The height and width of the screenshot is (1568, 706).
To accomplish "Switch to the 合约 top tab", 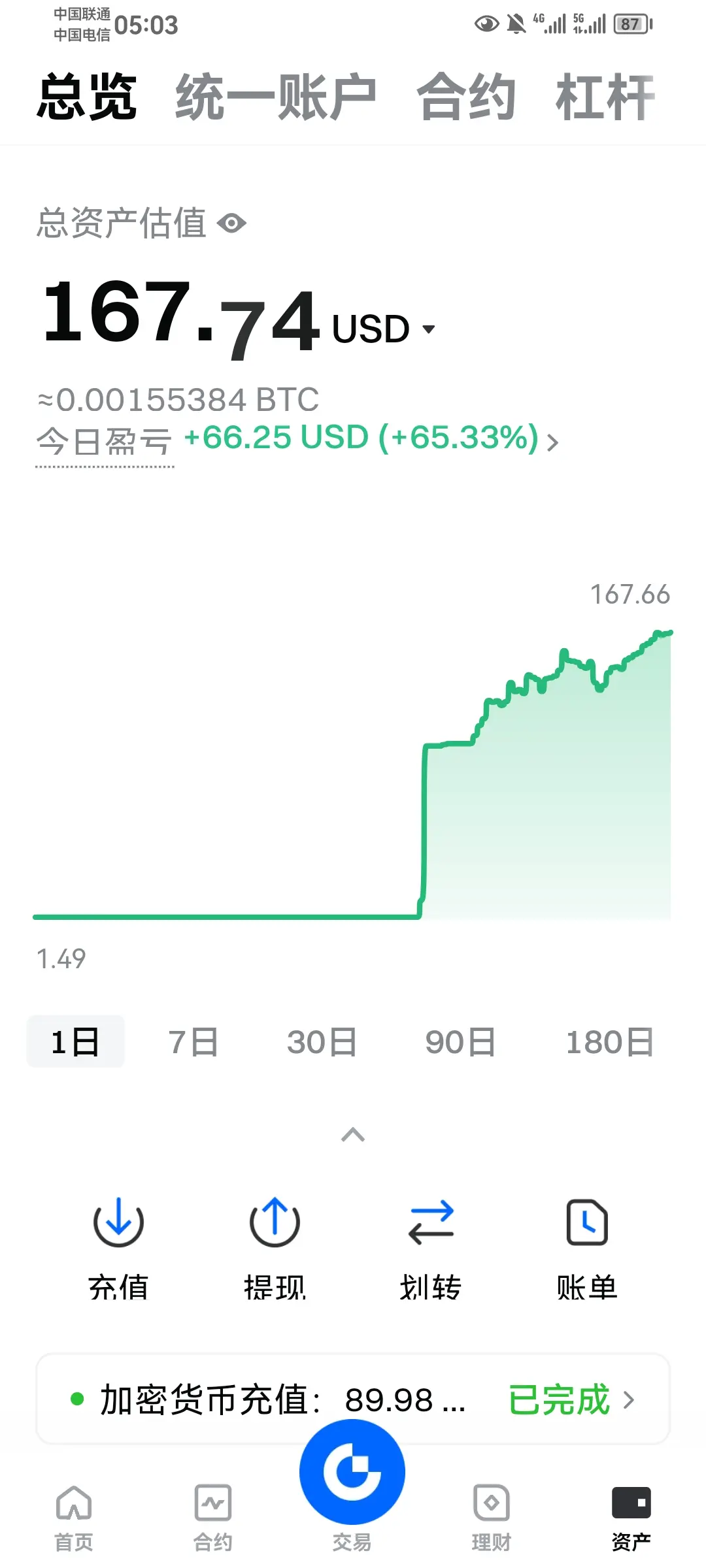I will (x=466, y=97).
